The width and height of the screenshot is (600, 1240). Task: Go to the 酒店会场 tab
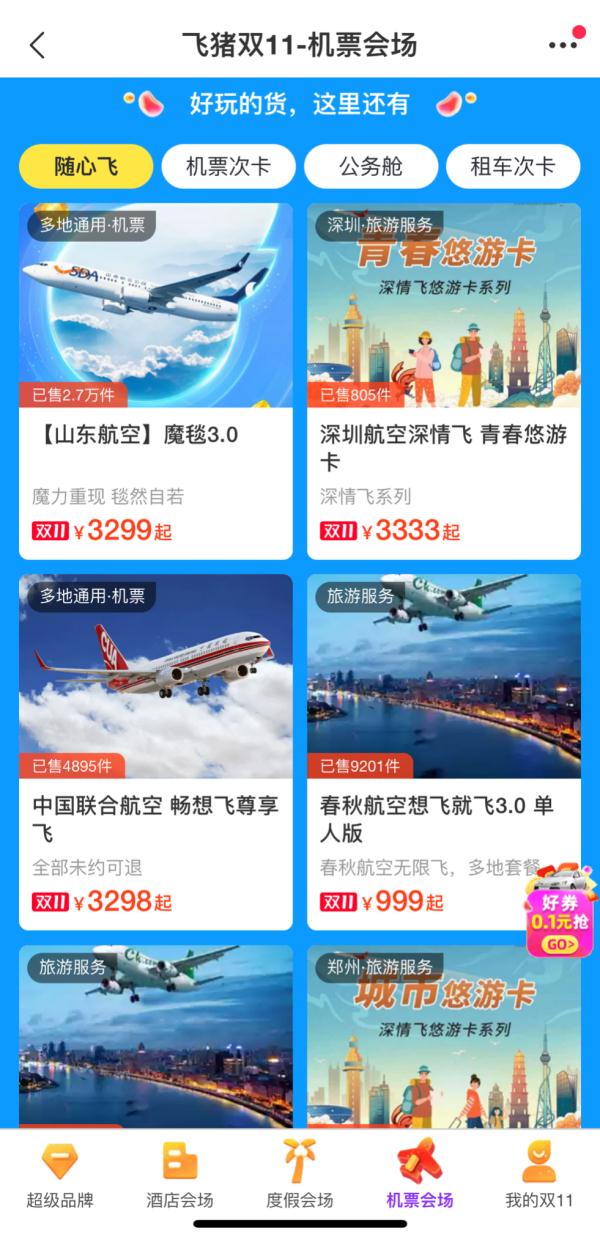[x=180, y=1180]
